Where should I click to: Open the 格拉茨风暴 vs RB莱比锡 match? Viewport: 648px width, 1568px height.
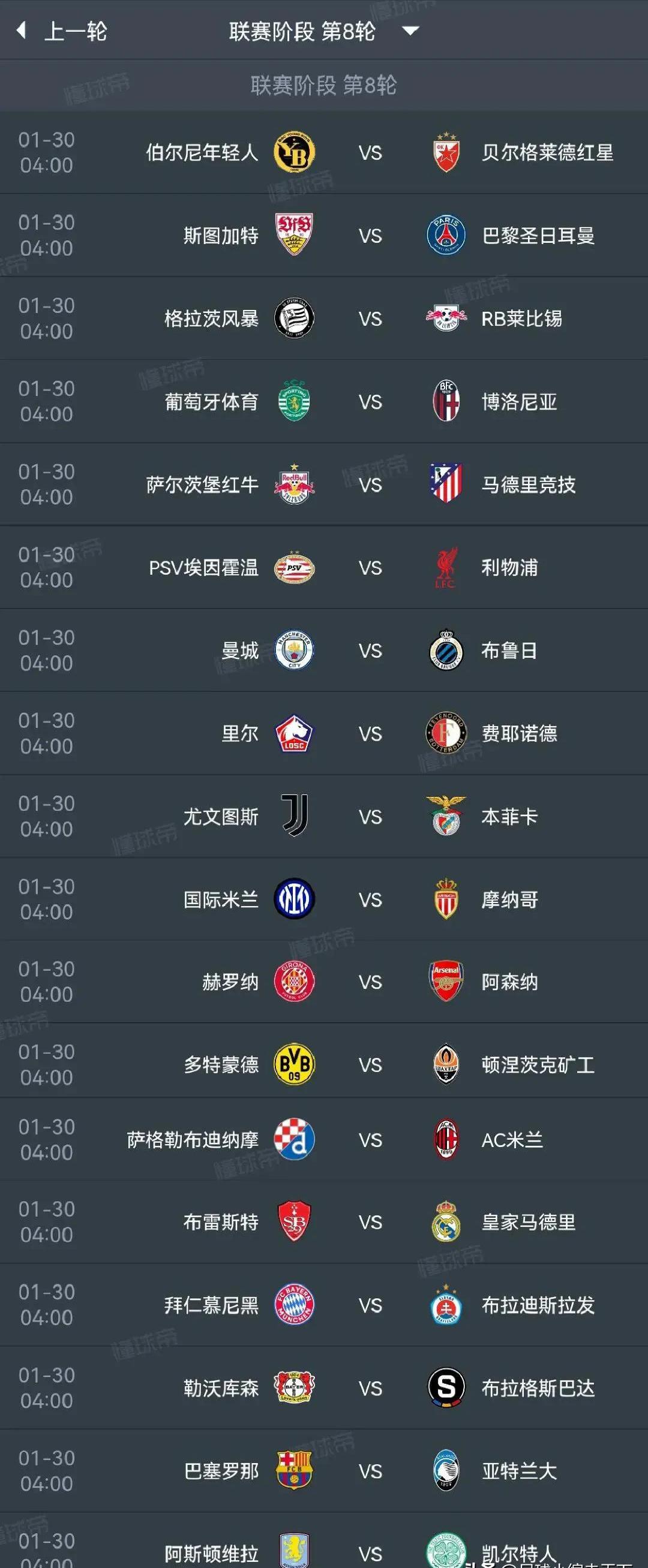(370, 319)
